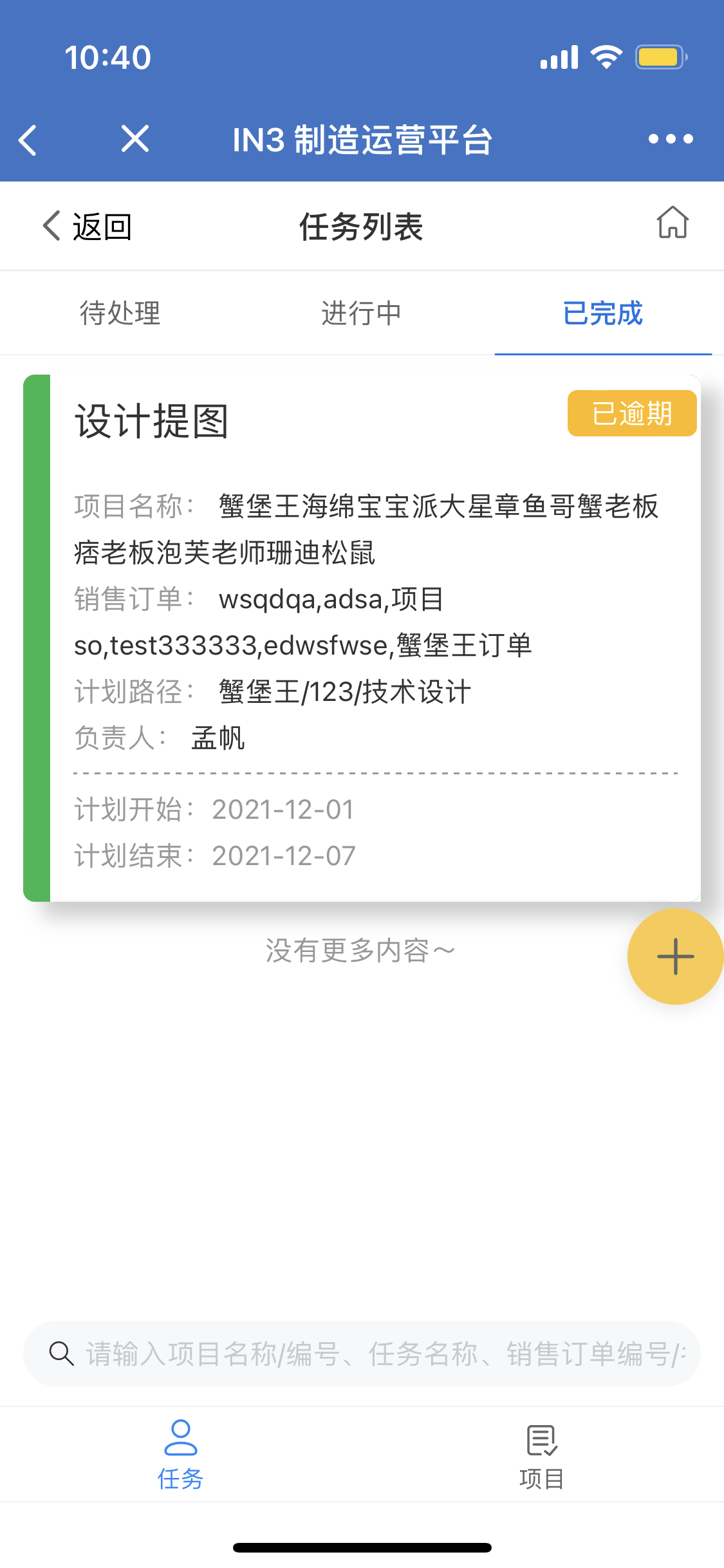Tap the search magnifier icon
724x1568 pixels.
pos(61,1353)
